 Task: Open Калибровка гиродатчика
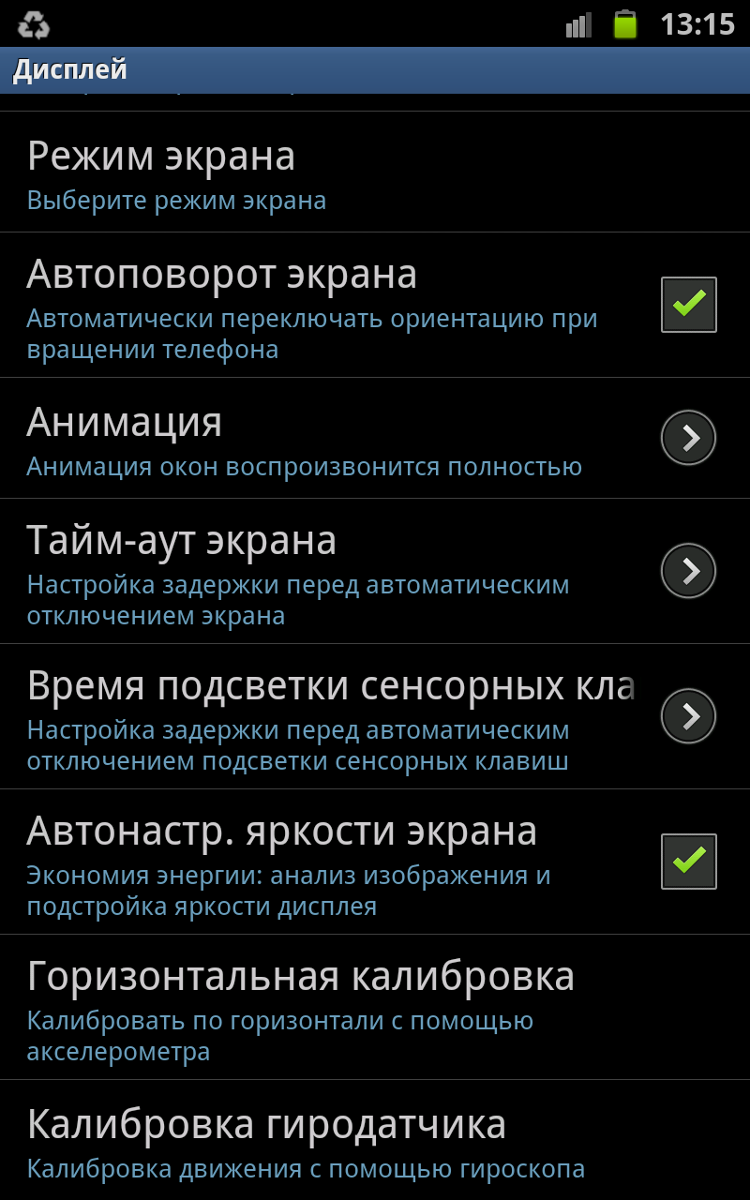tap(375, 1140)
